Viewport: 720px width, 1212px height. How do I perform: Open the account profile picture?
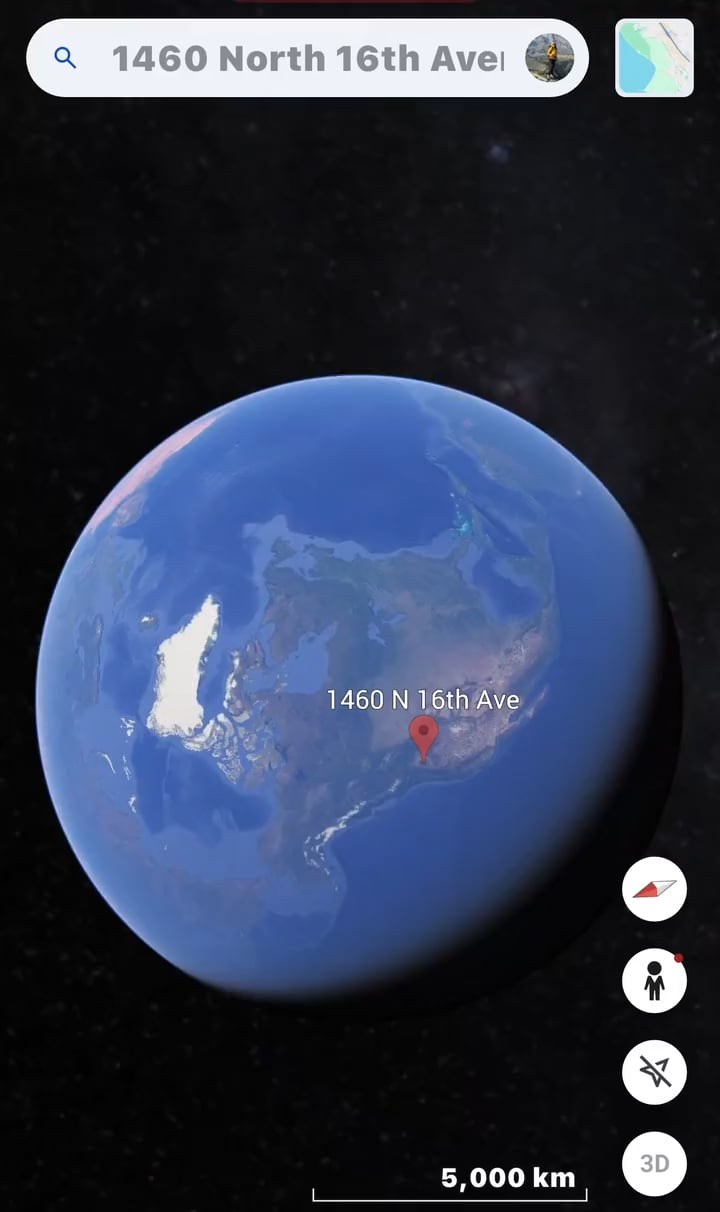click(550, 58)
